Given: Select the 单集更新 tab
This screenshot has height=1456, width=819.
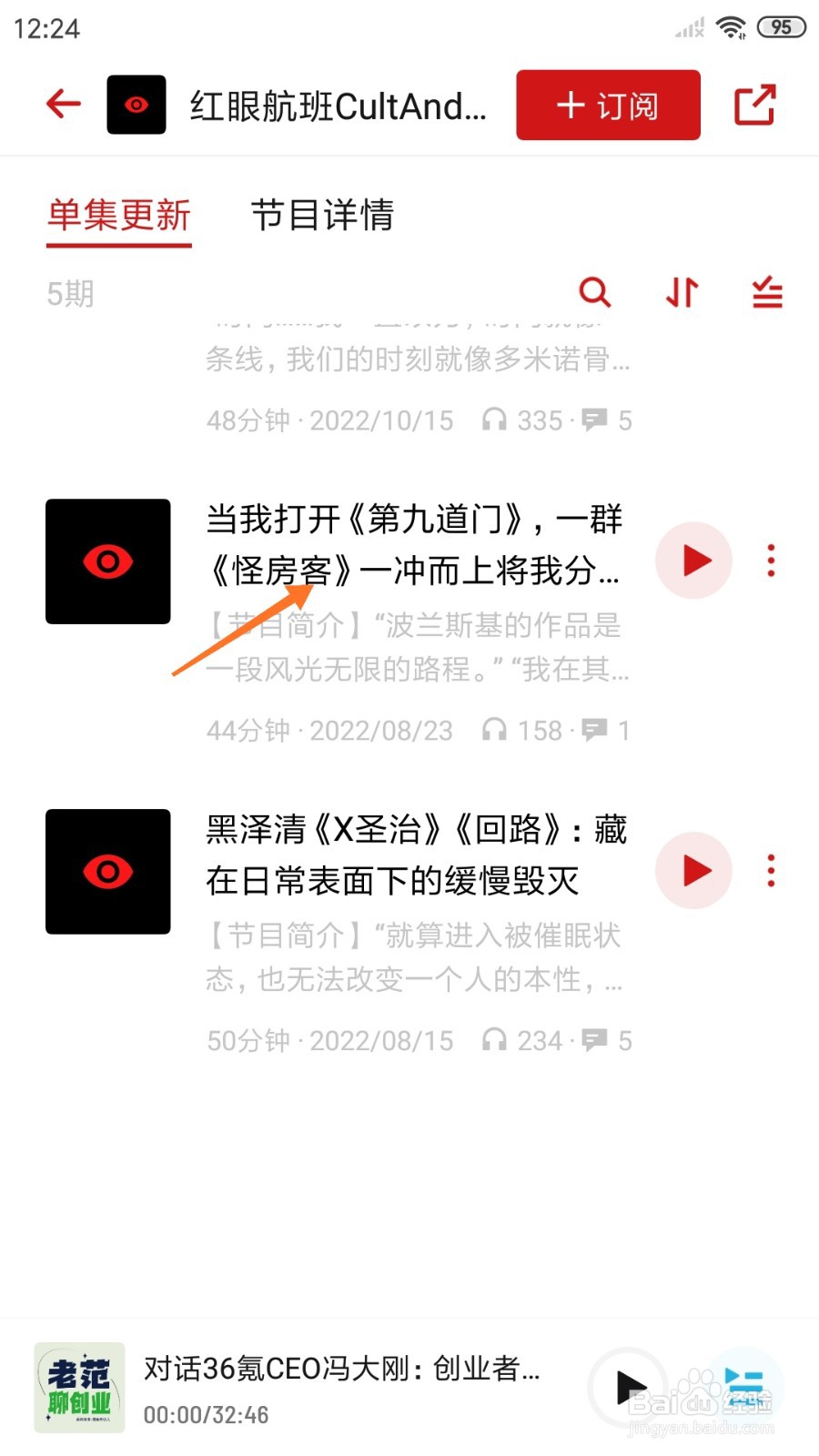Looking at the screenshot, I should click(x=118, y=217).
